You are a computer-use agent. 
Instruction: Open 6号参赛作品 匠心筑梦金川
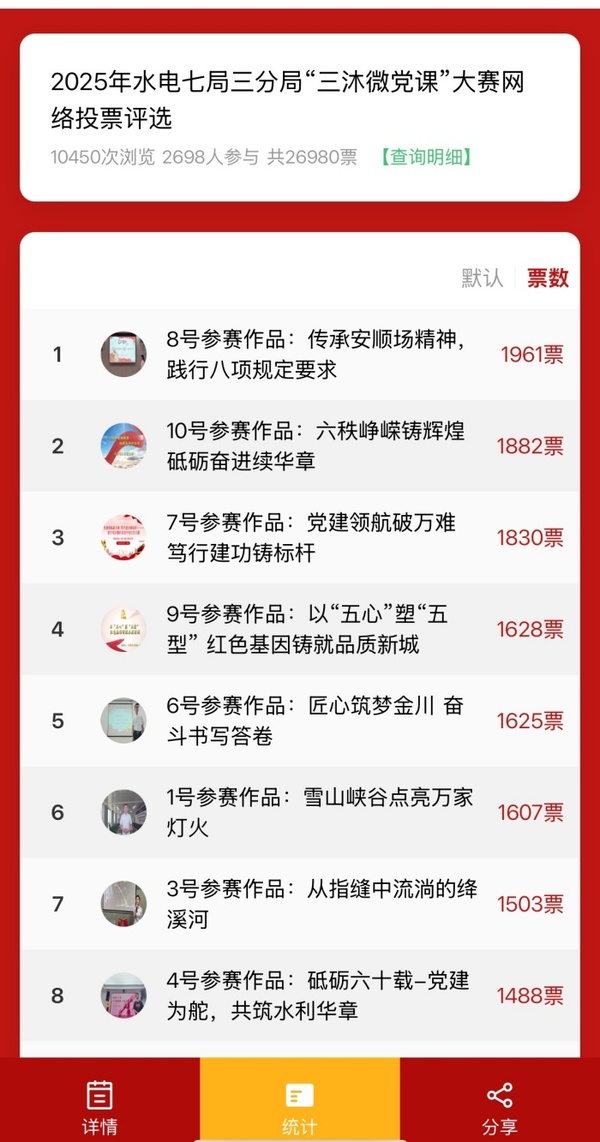pyautogui.click(x=315, y=721)
